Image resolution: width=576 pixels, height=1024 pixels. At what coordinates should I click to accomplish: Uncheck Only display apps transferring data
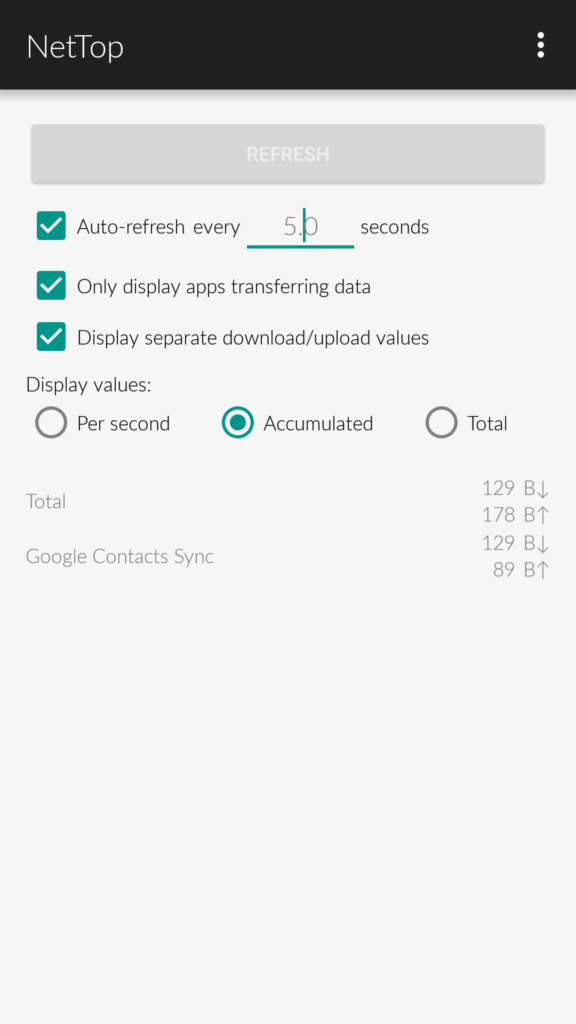(x=51, y=286)
